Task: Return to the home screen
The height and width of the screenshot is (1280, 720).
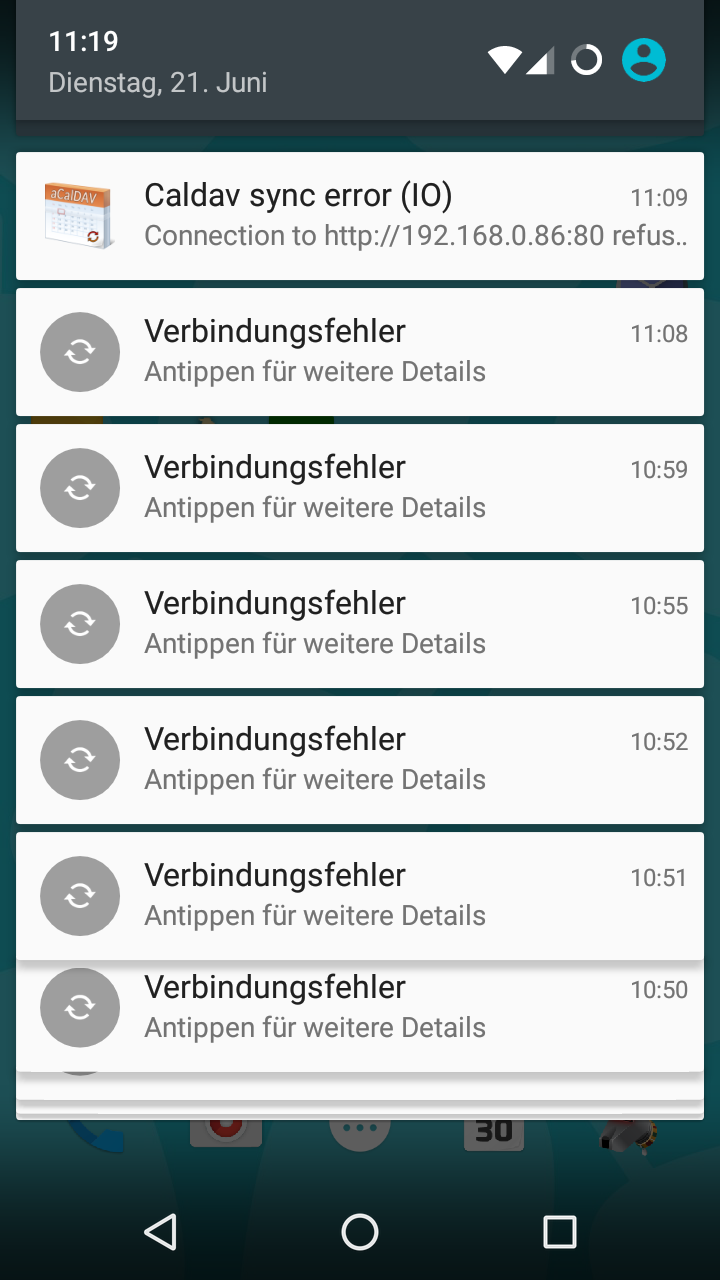Action: click(360, 1232)
